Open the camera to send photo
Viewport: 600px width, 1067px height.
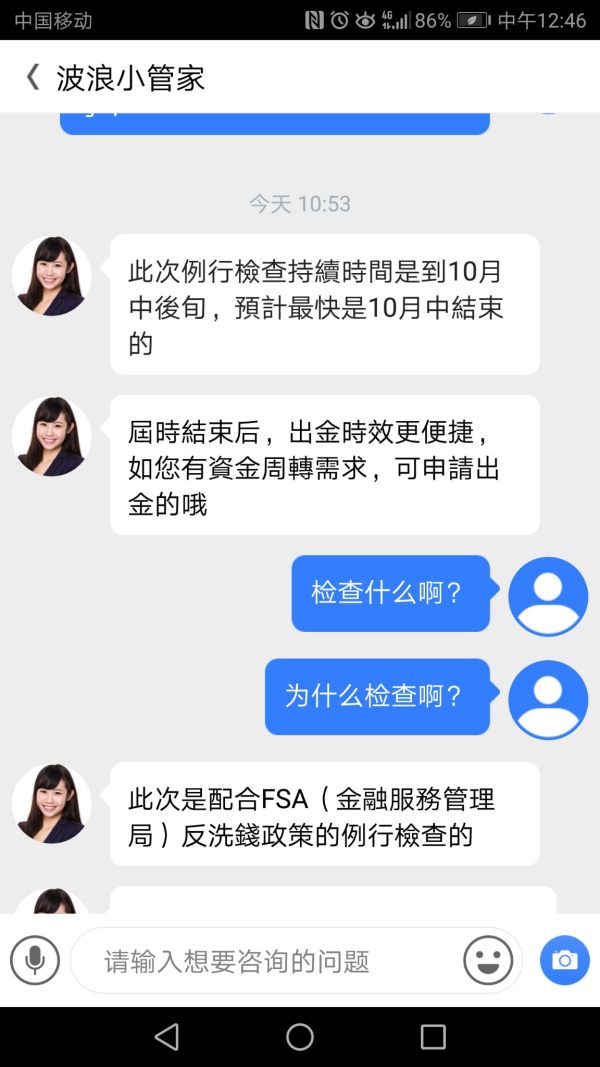pyautogui.click(x=564, y=961)
